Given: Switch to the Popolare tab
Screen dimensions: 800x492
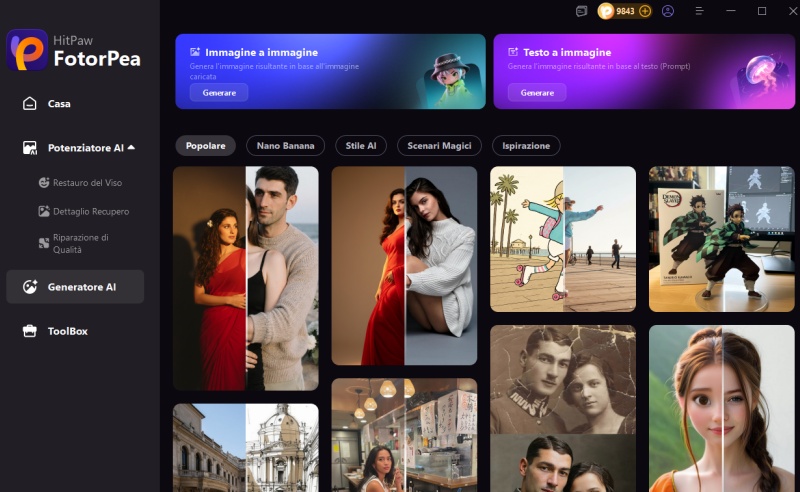Looking at the screenshot, I should (x=206, y=146).
